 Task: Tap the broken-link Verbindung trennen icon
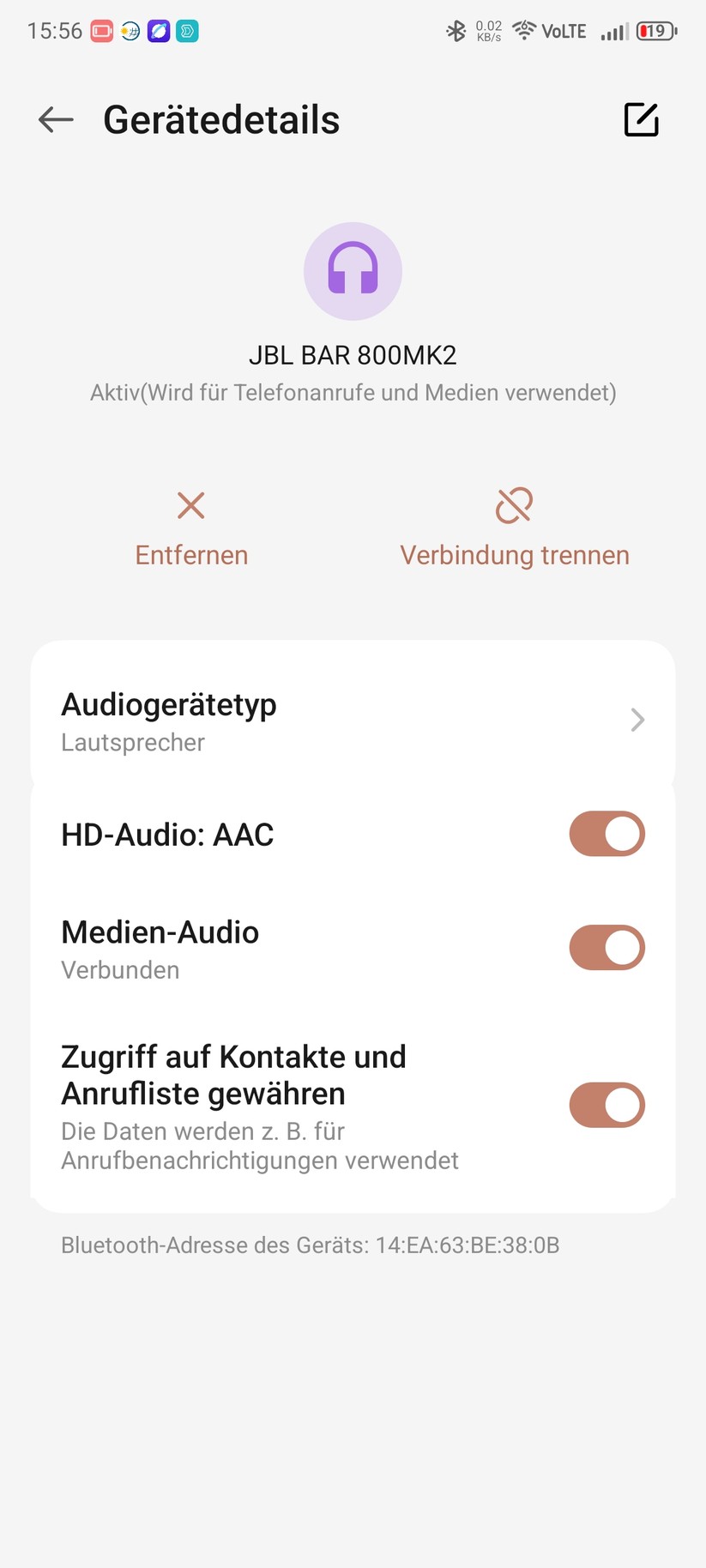tap(513, 505)
